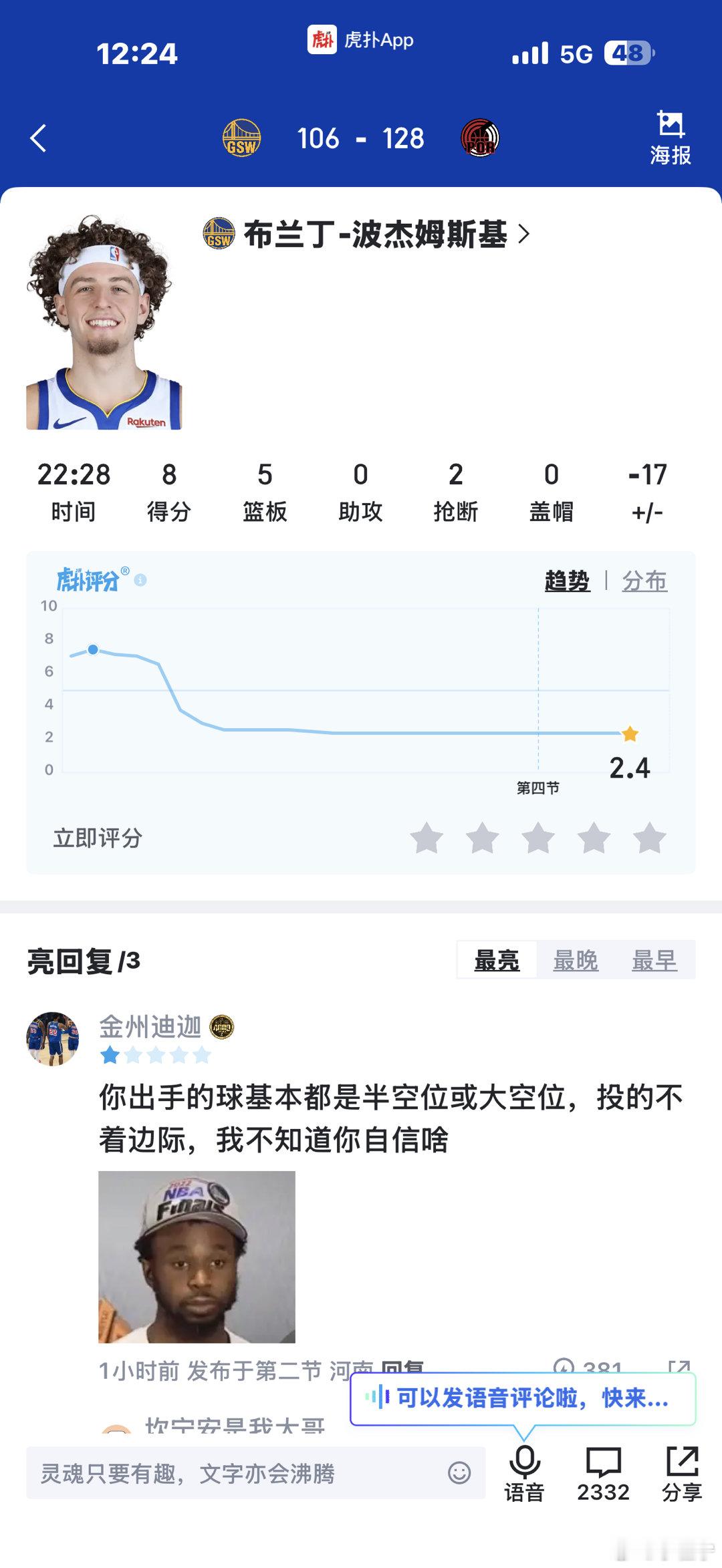Rate the player five stars

point(649,838)
